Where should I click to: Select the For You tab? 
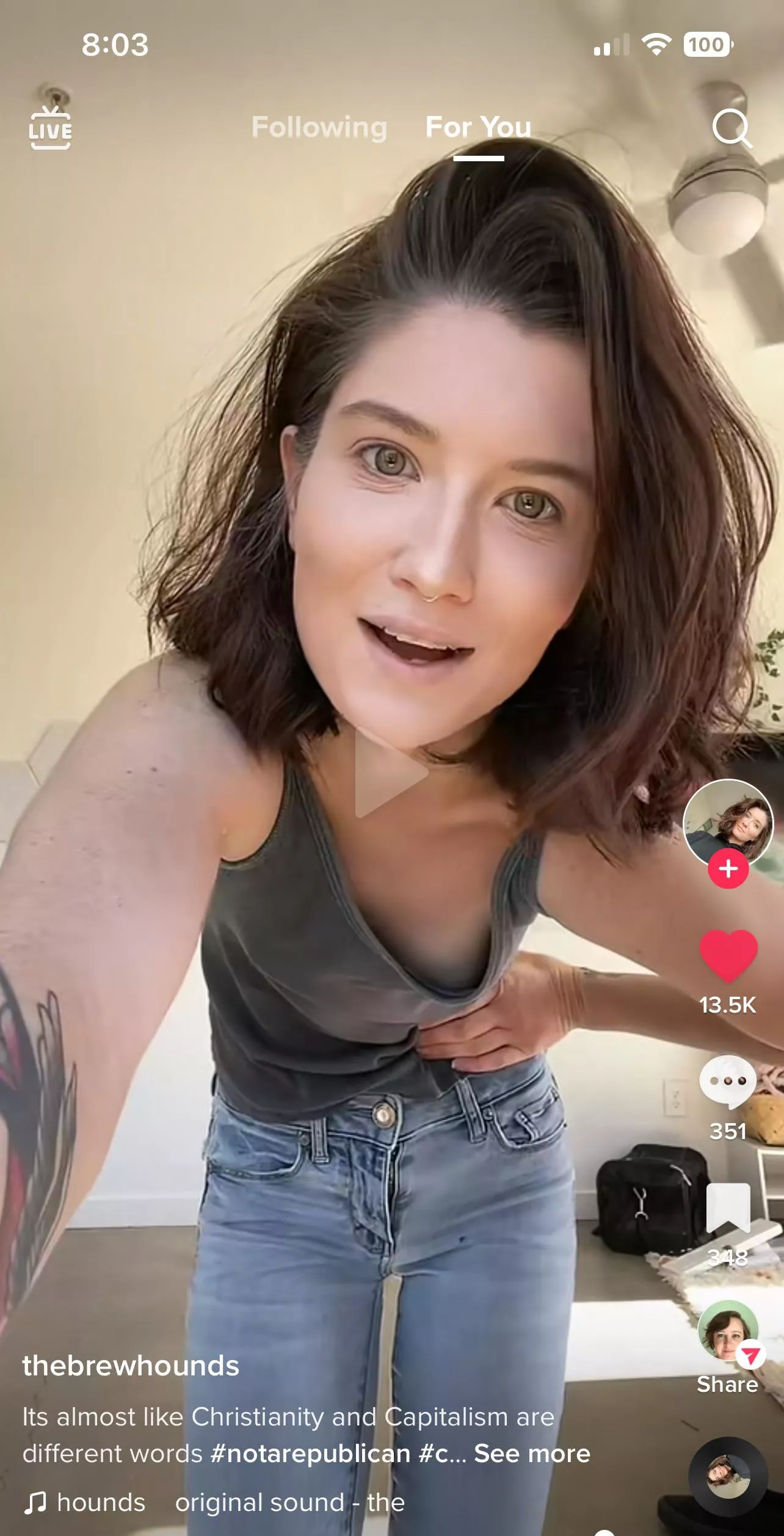tap(478, 127)
